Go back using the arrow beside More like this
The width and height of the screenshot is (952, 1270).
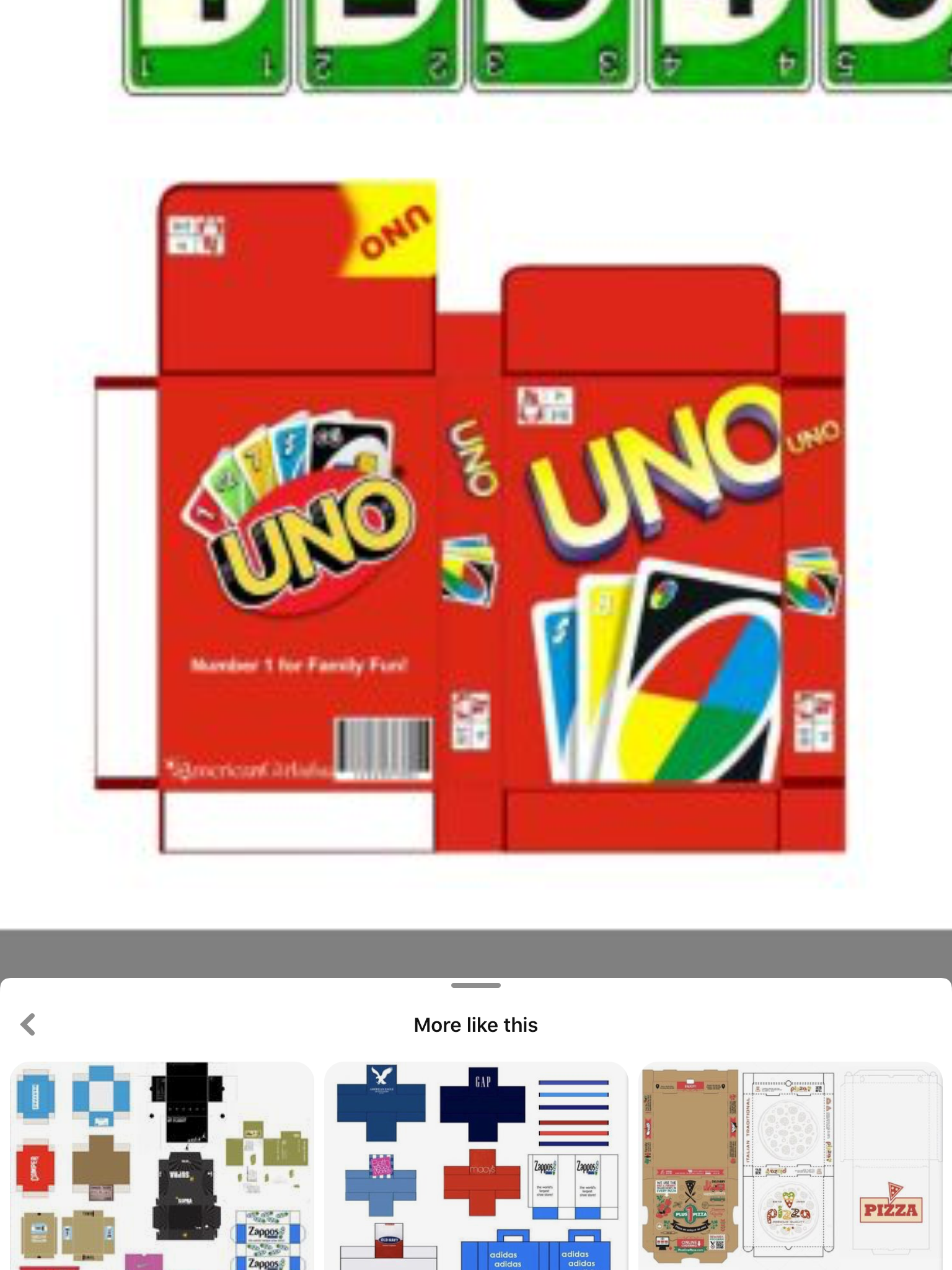tap(28, 1024)
